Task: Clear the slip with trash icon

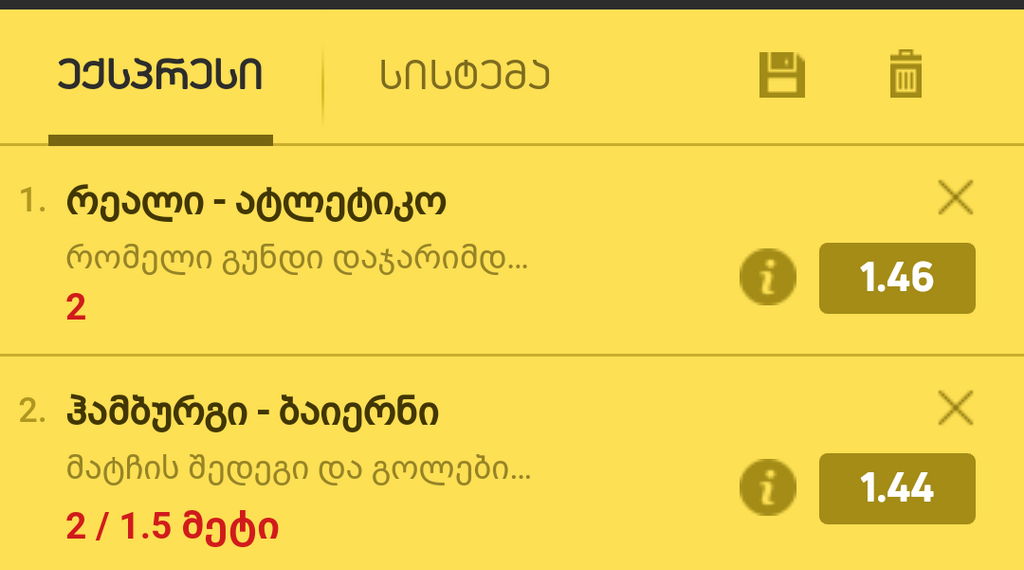Action: coord(905,76)
